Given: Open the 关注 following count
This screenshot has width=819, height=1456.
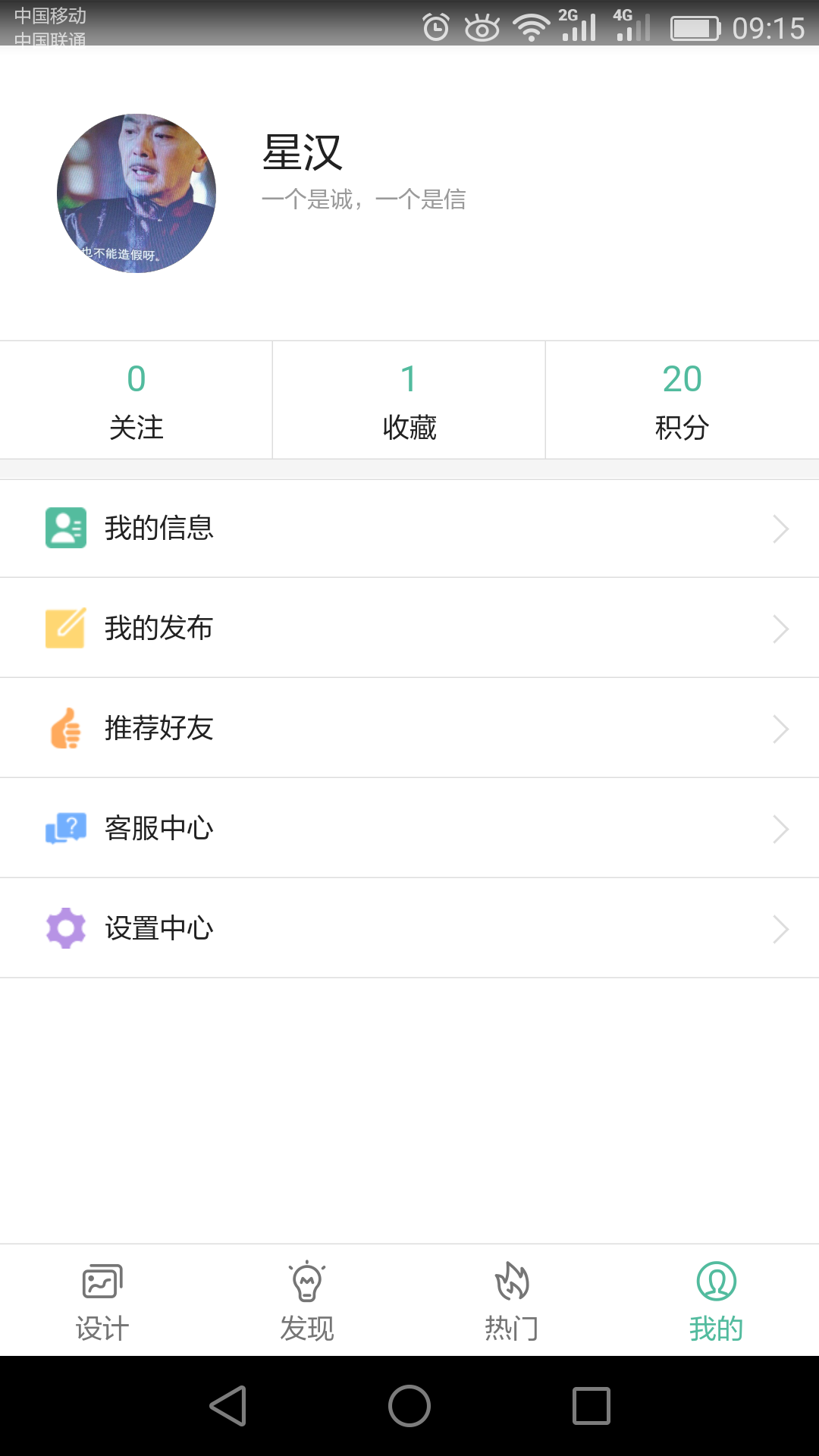Looking at the screenshot, I should 136,400.
